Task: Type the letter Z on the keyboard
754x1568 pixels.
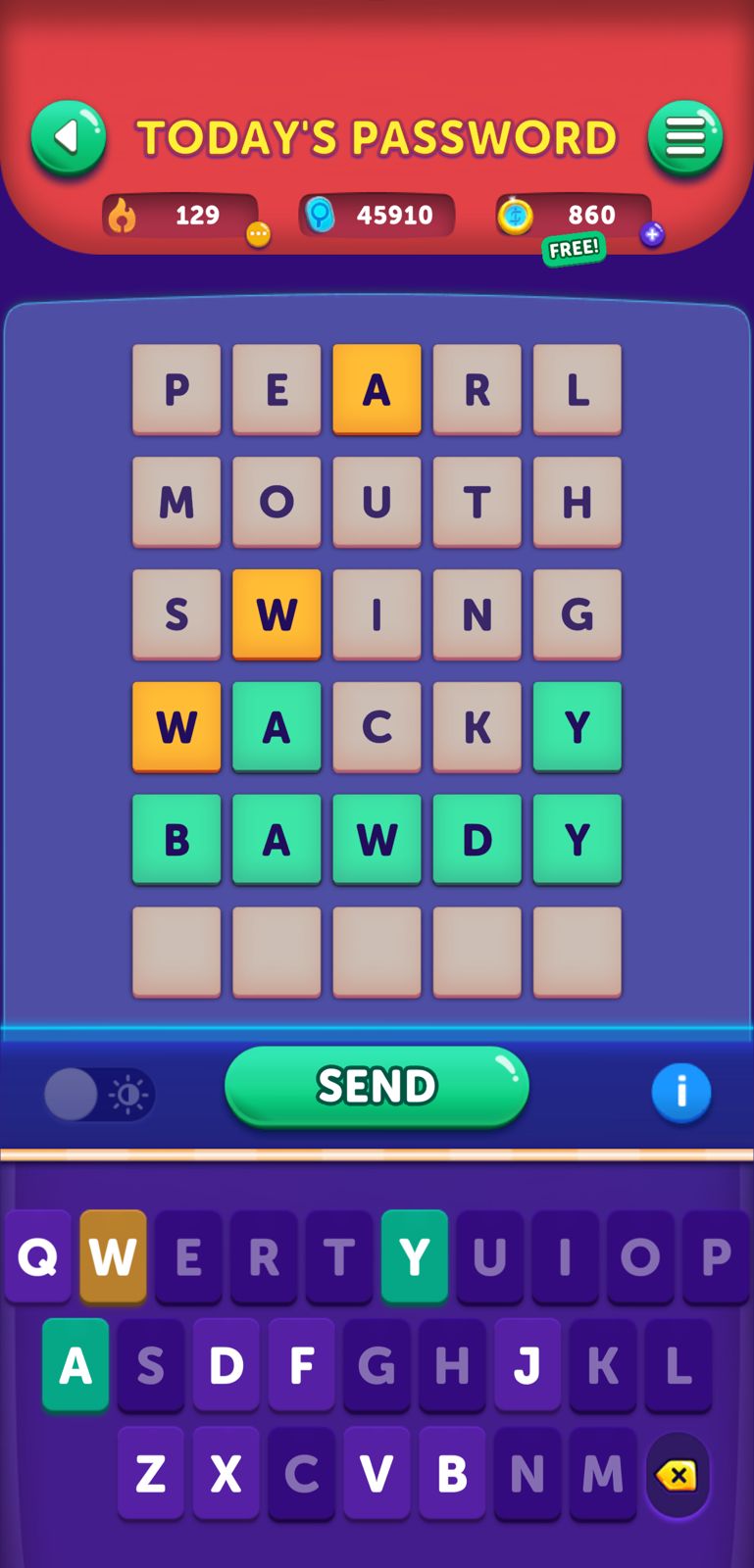Action: pyautogui.click(x=150, y=1473)
